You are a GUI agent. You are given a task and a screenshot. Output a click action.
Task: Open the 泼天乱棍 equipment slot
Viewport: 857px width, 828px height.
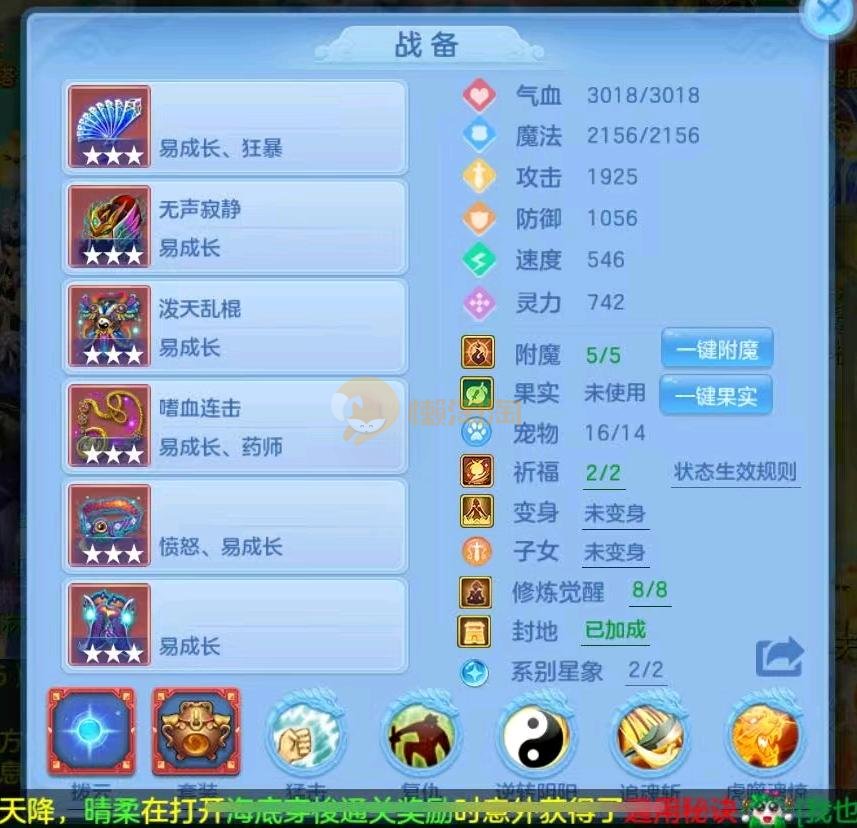[235, 327]
